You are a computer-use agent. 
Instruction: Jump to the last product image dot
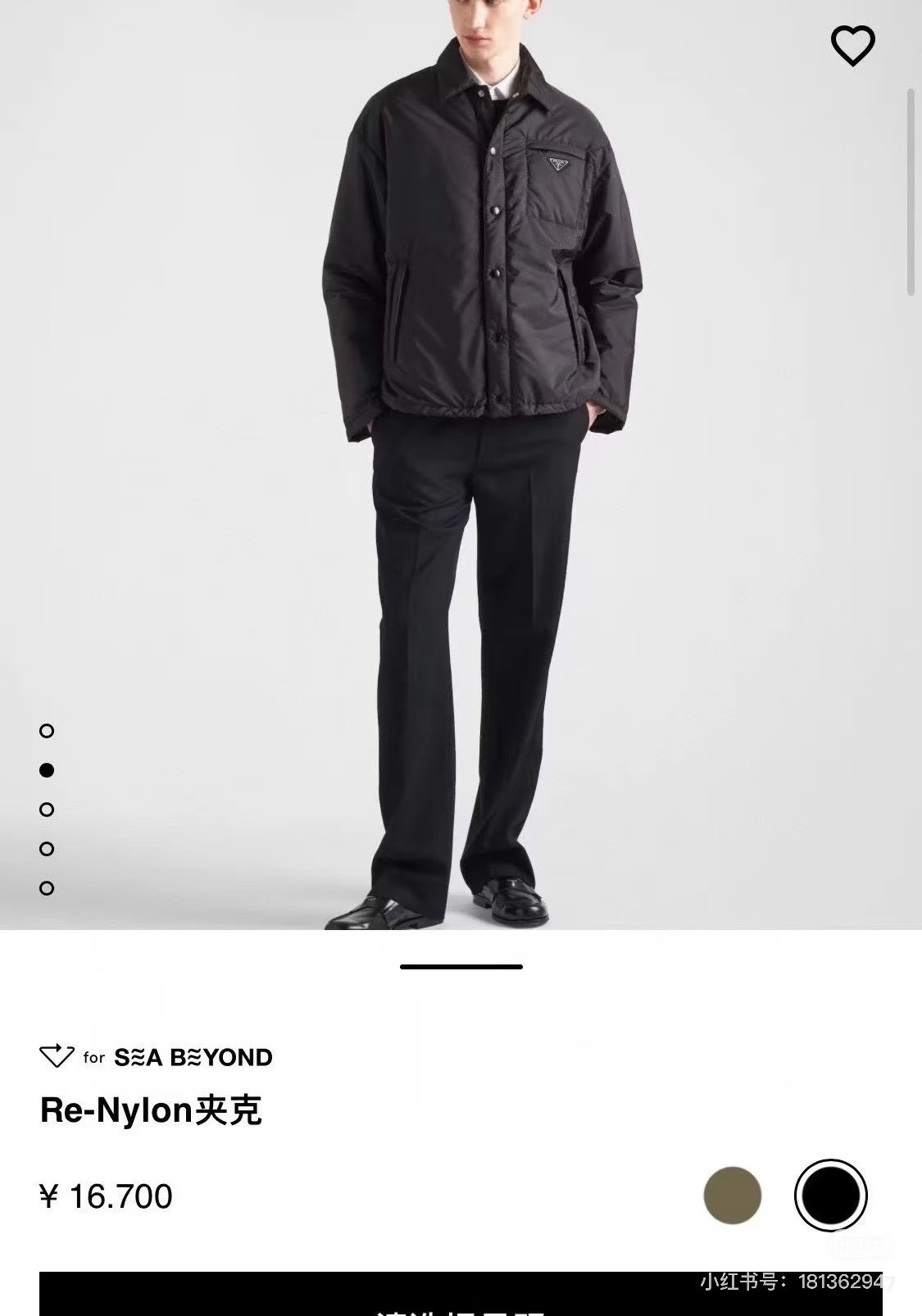[47, 888]
